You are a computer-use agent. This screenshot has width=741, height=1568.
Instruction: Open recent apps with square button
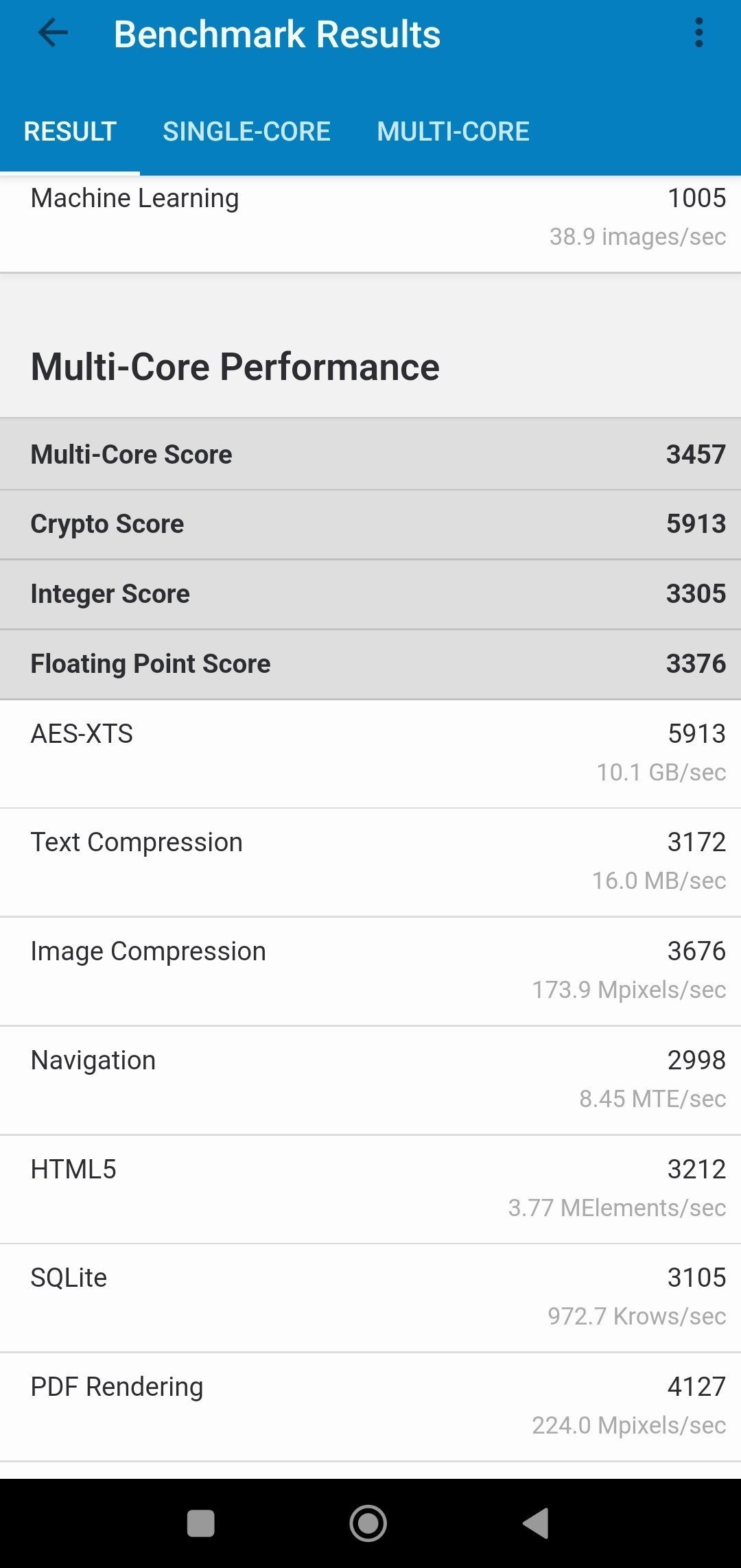tap(200, 1523)
